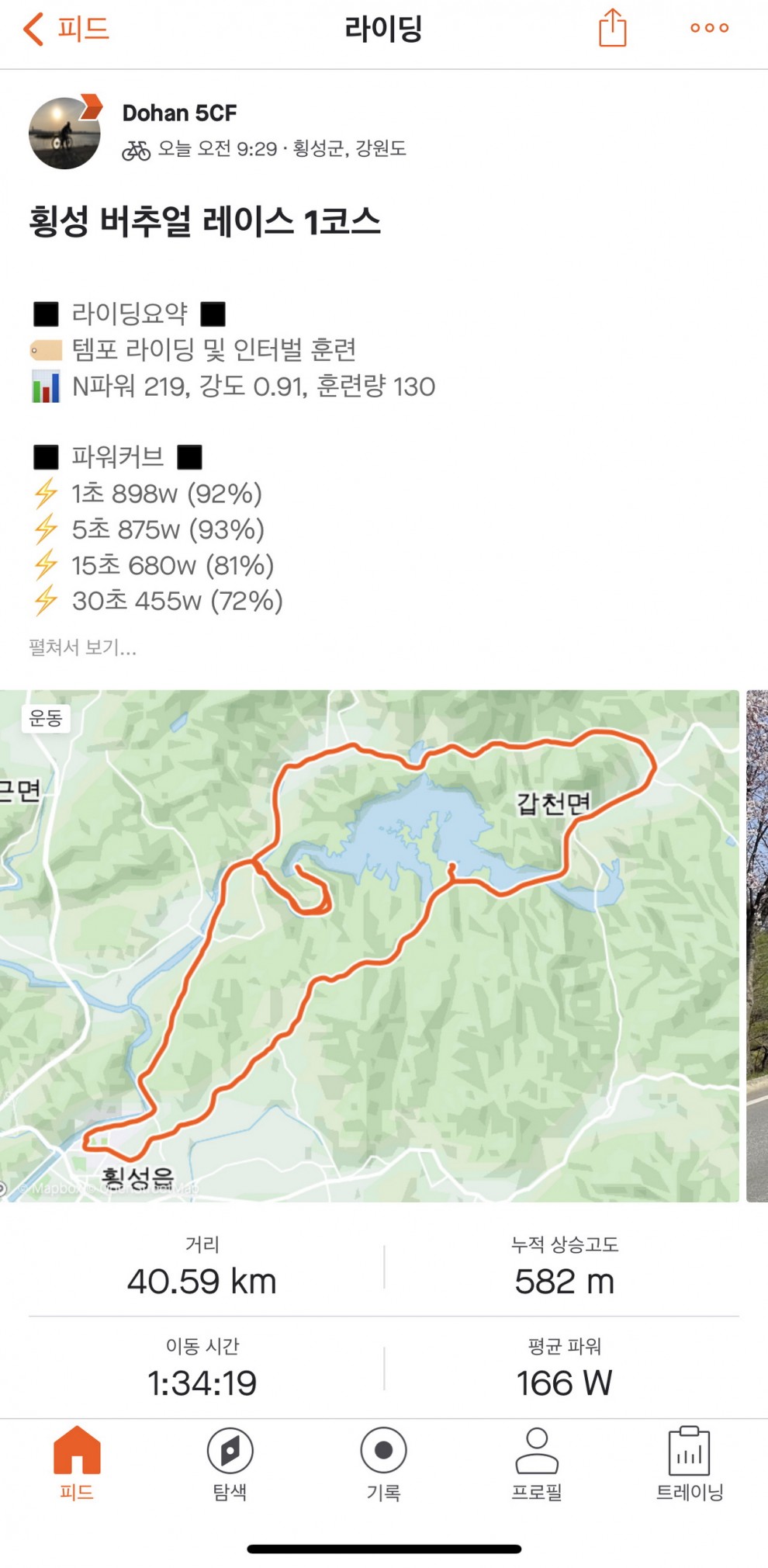View the photo beside the map
Screen dimensions: 768x1568
[757, 945]
